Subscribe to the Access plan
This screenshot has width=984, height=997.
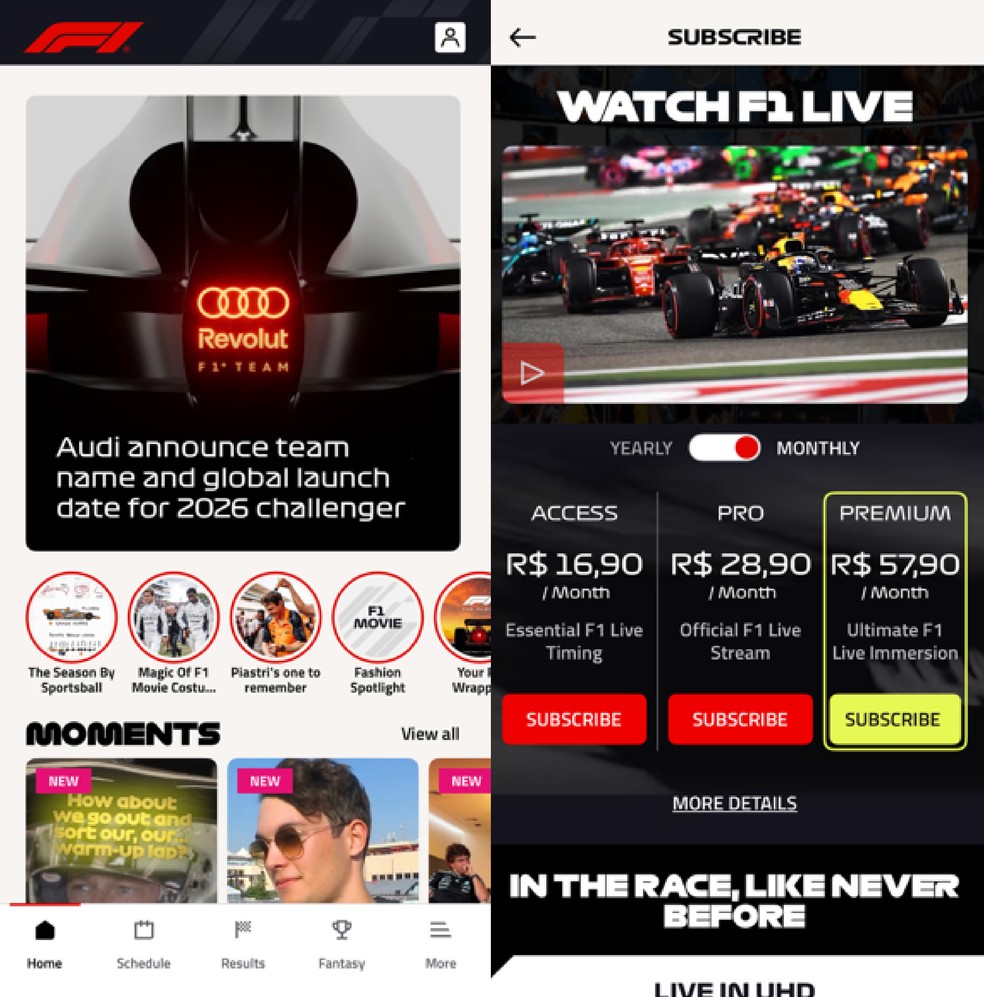point(574,720)
